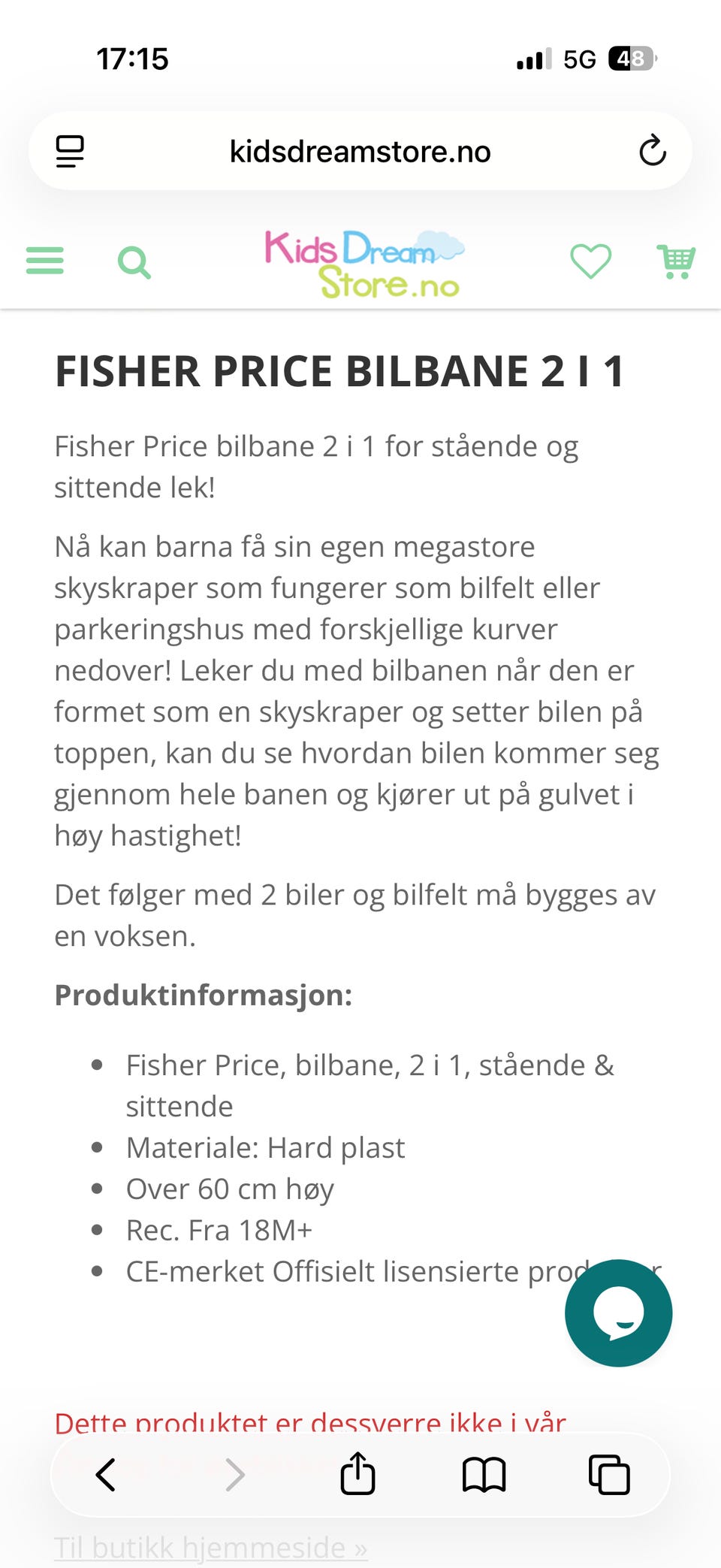The image size is (721, 1568).
Task: Follow the Til butikk hjemmeside link
Action: (x=210, y=1546)
